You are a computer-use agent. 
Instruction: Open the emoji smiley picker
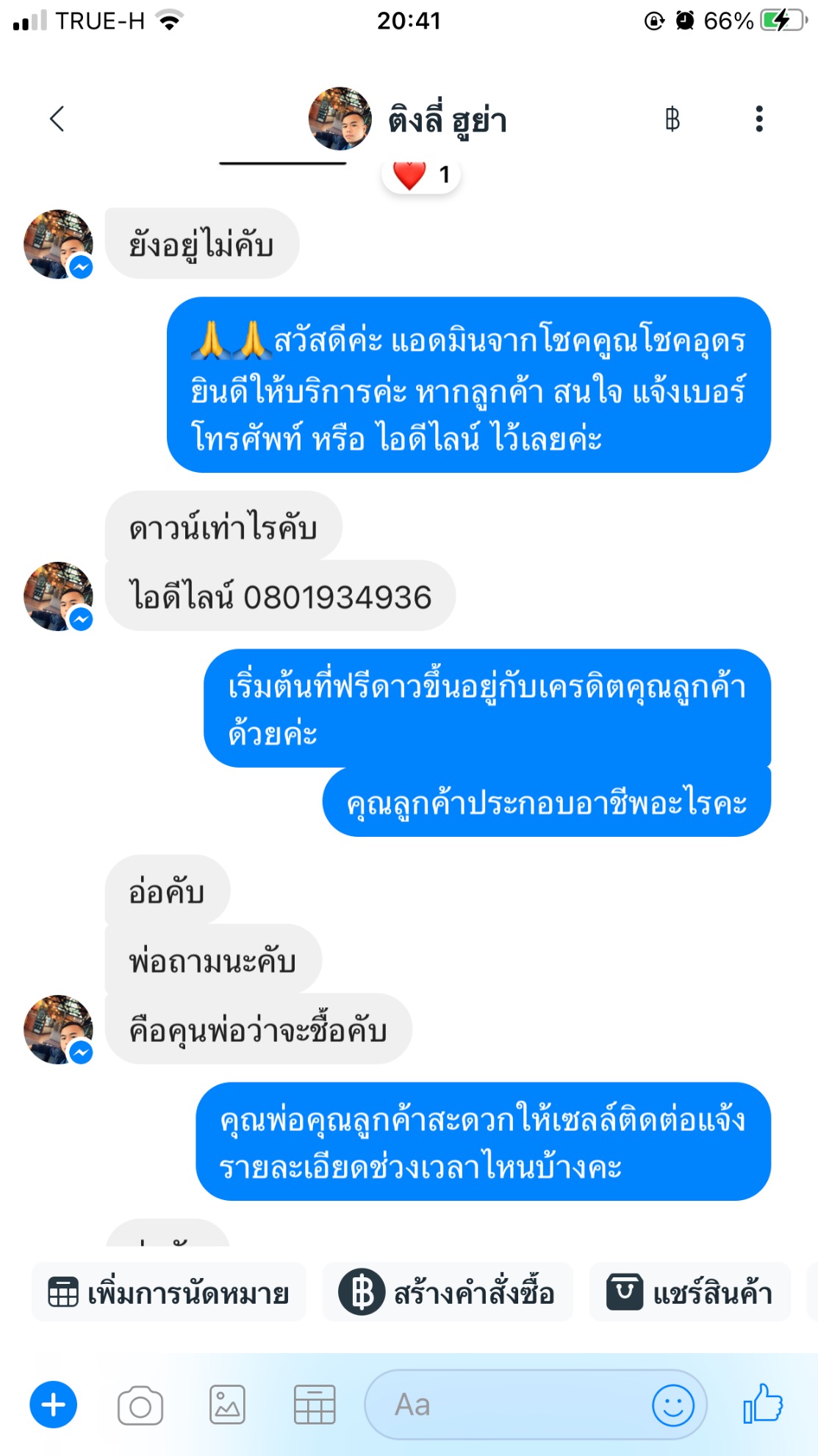672,1405
